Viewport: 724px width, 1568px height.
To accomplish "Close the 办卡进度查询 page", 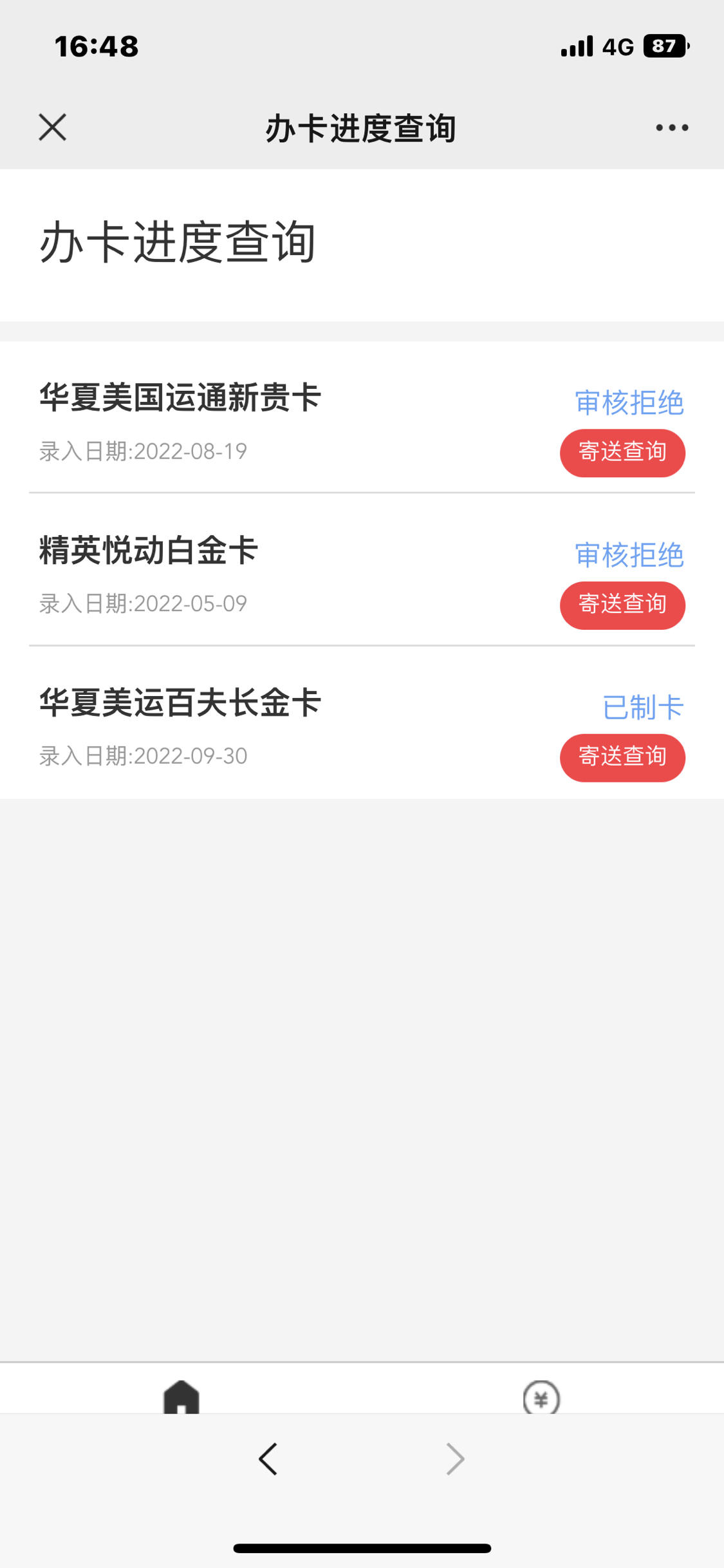I will click(x=52, y=127).
